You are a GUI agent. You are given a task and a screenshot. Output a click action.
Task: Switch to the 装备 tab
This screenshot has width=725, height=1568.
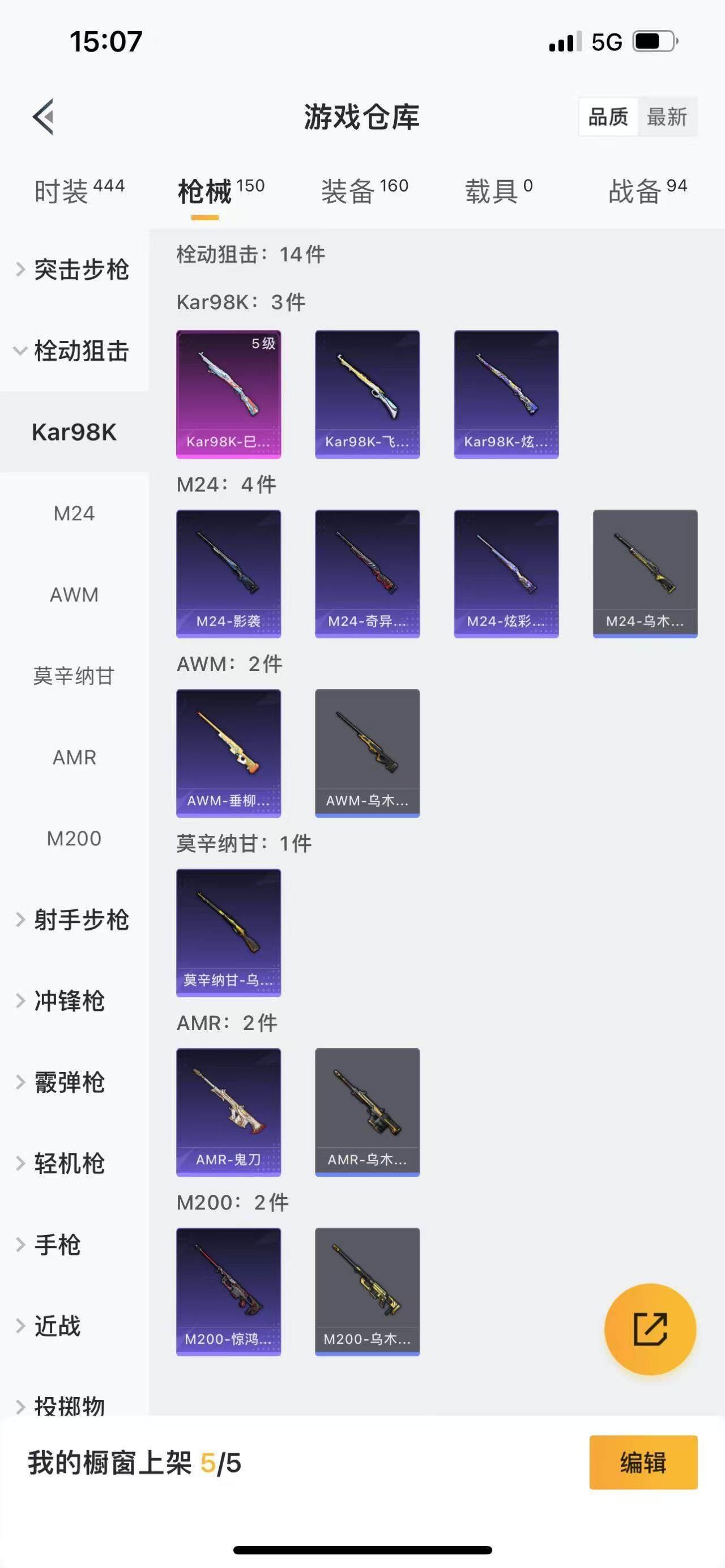click(x=364, y=191)
